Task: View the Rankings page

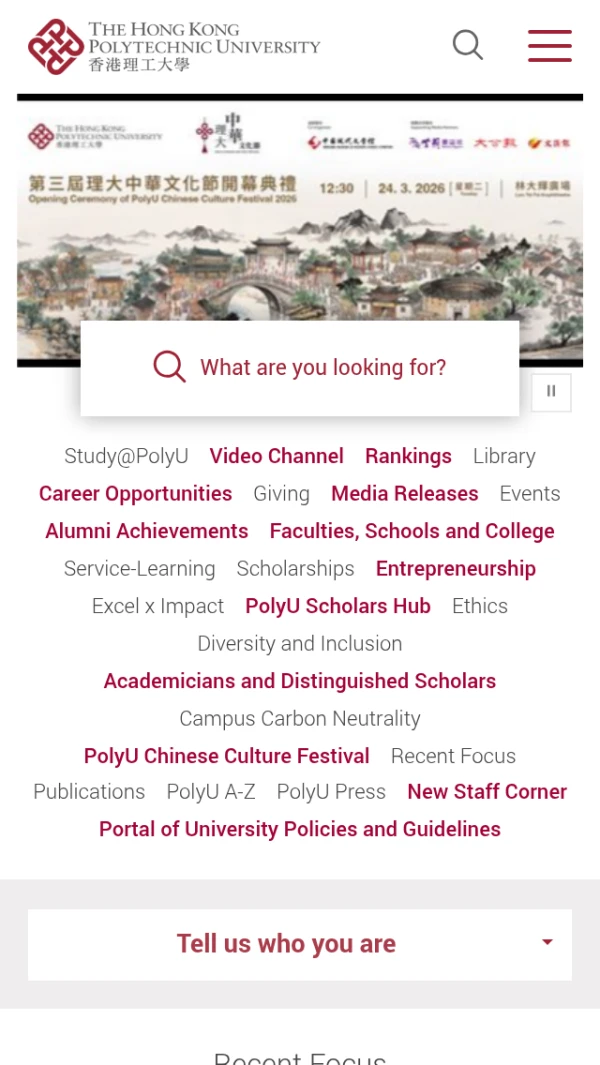Action: pyautogui.click(x=408, y=456)
